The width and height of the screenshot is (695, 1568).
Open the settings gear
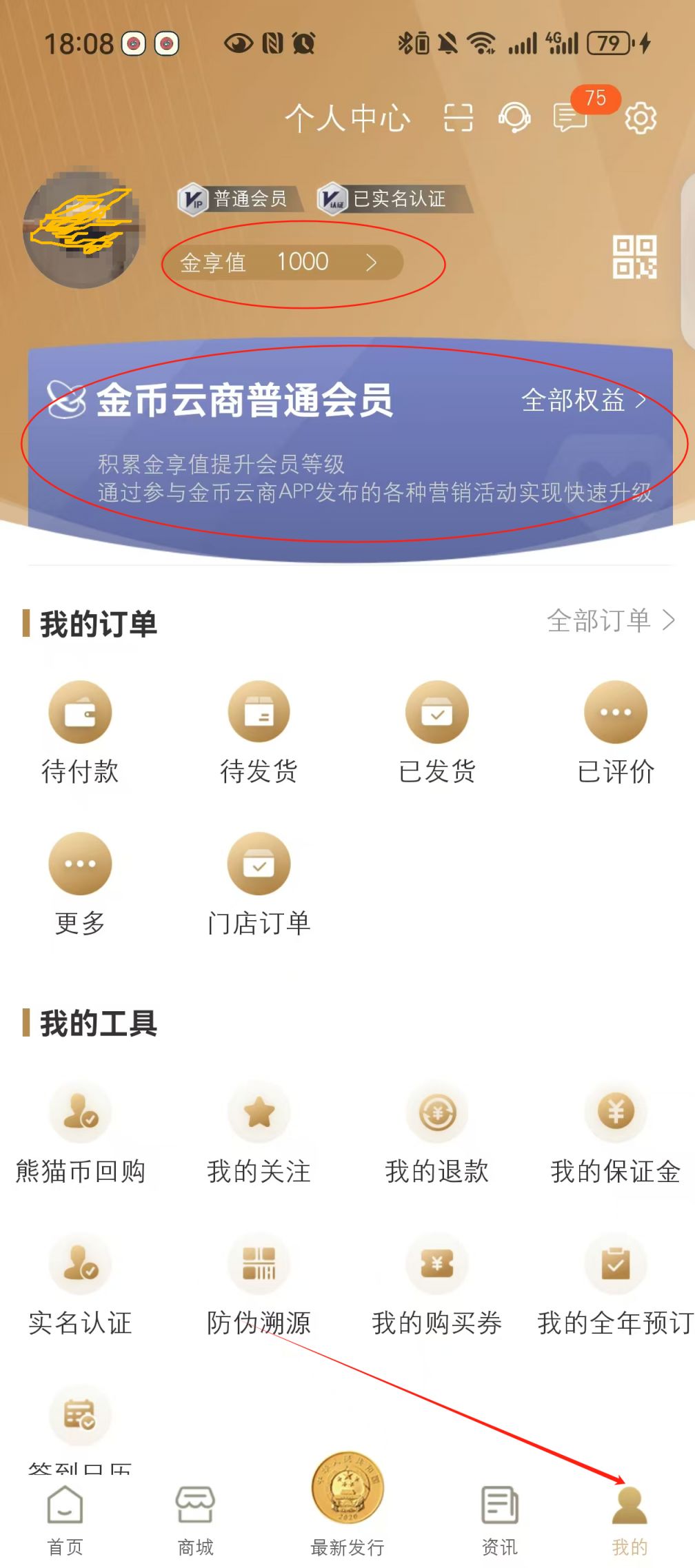(x=641, y=118)
